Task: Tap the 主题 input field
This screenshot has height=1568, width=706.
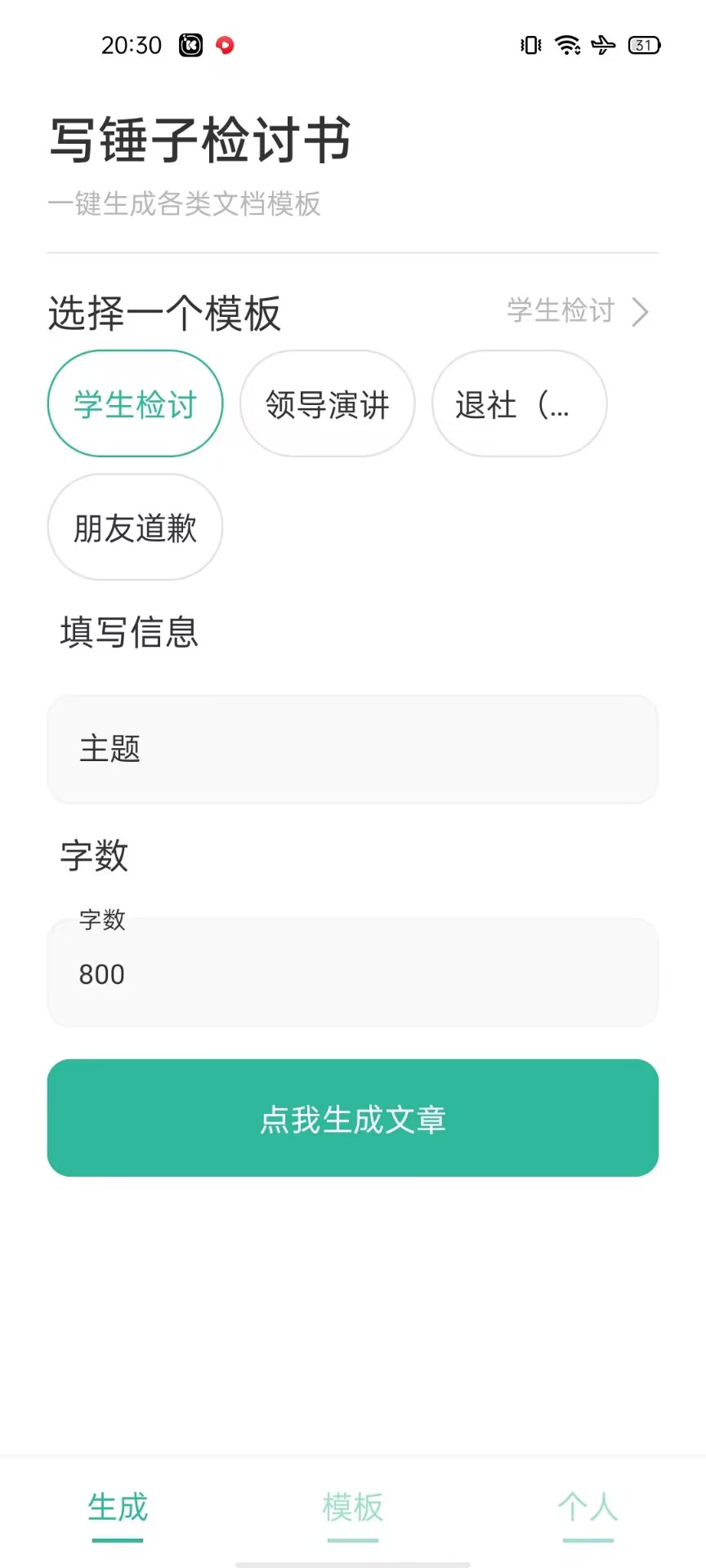Action: point(353,749)
